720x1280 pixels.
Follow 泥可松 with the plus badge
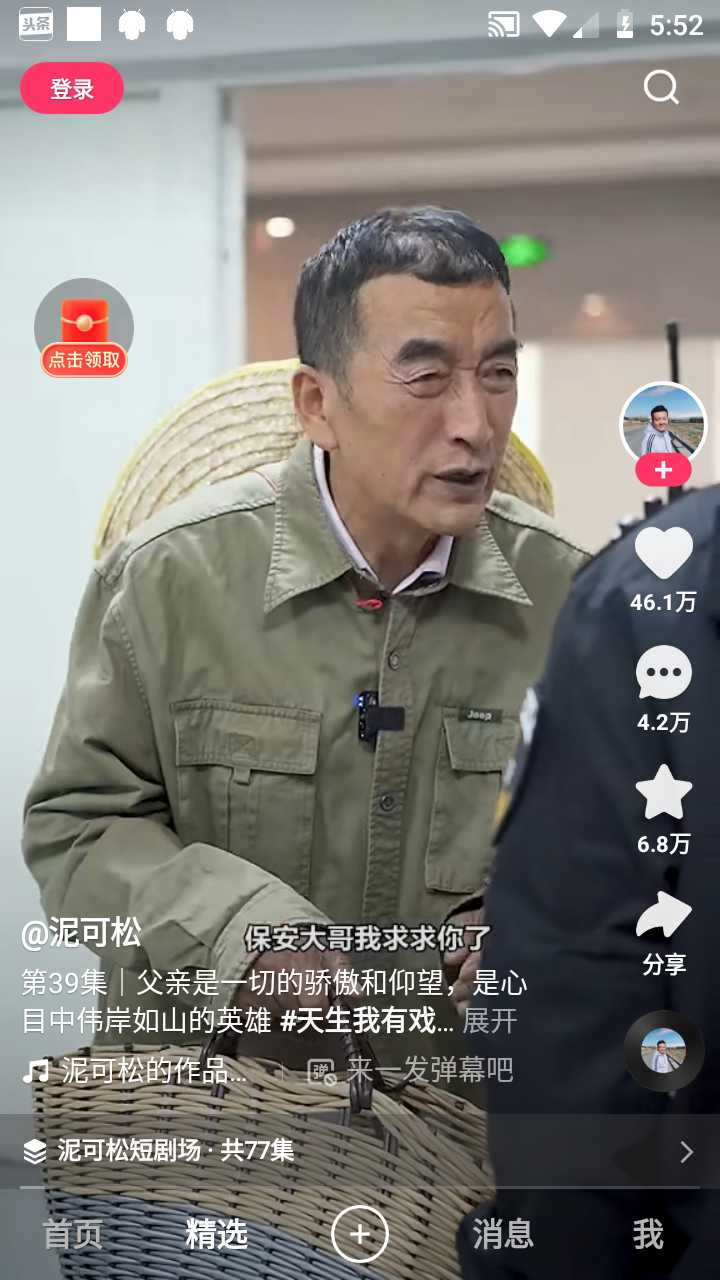pos(663,470)
